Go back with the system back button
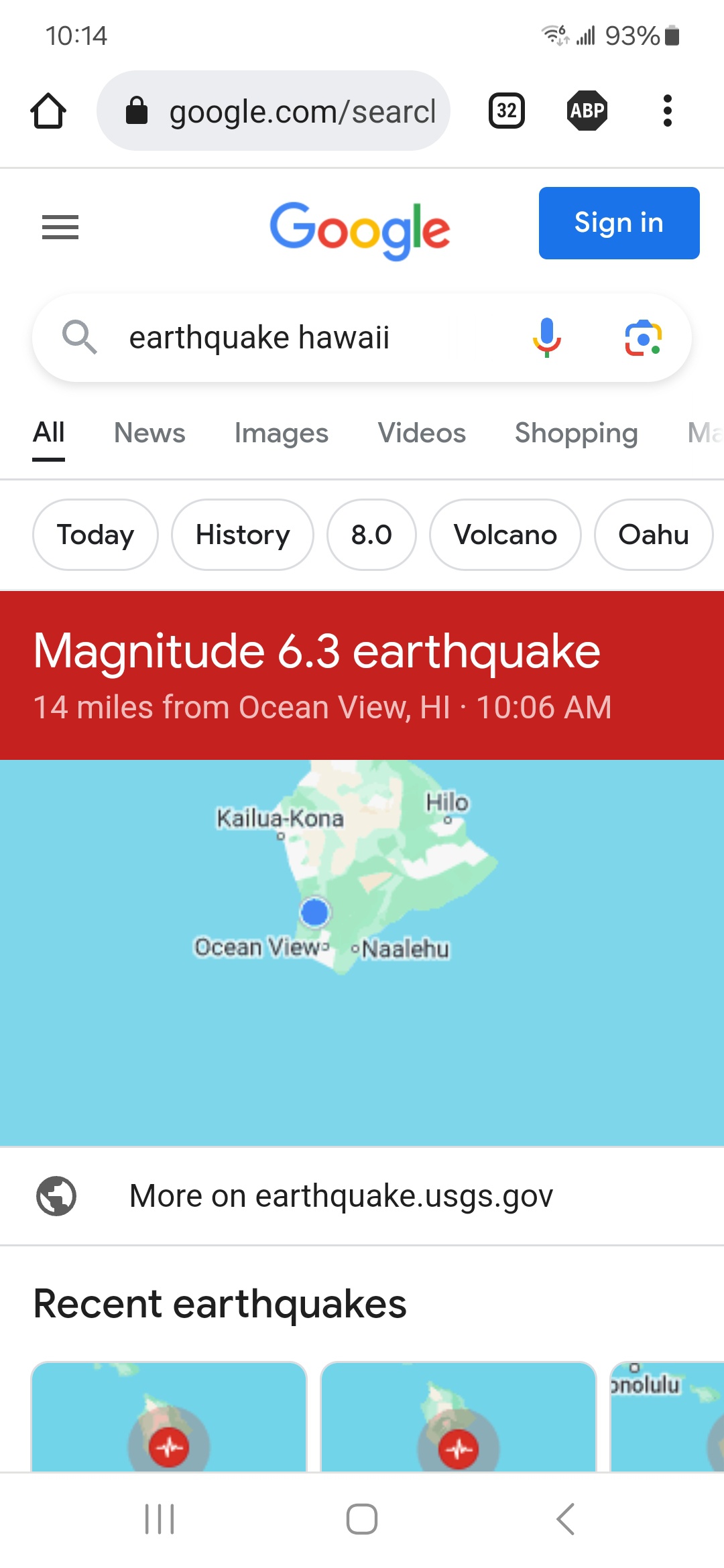 pos(566,1518)
